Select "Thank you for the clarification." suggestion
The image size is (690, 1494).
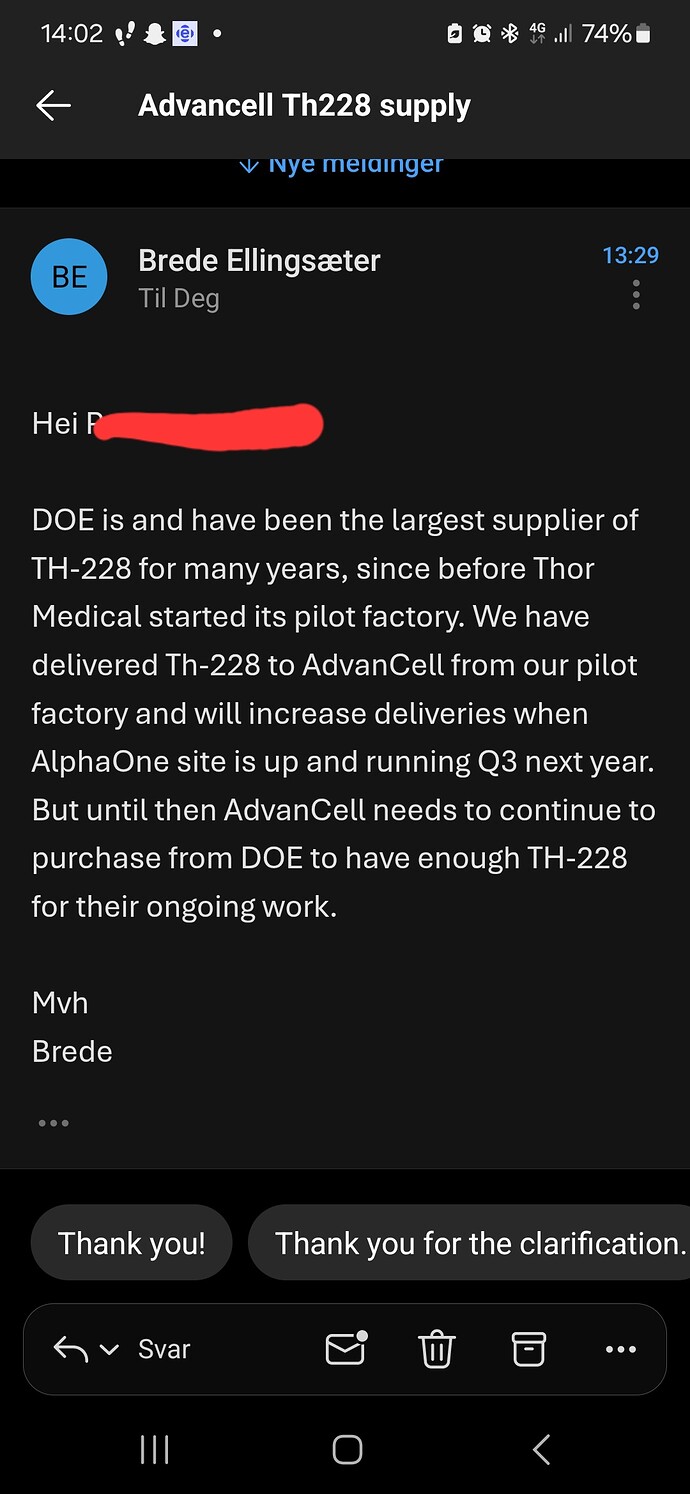point(480,1243)
